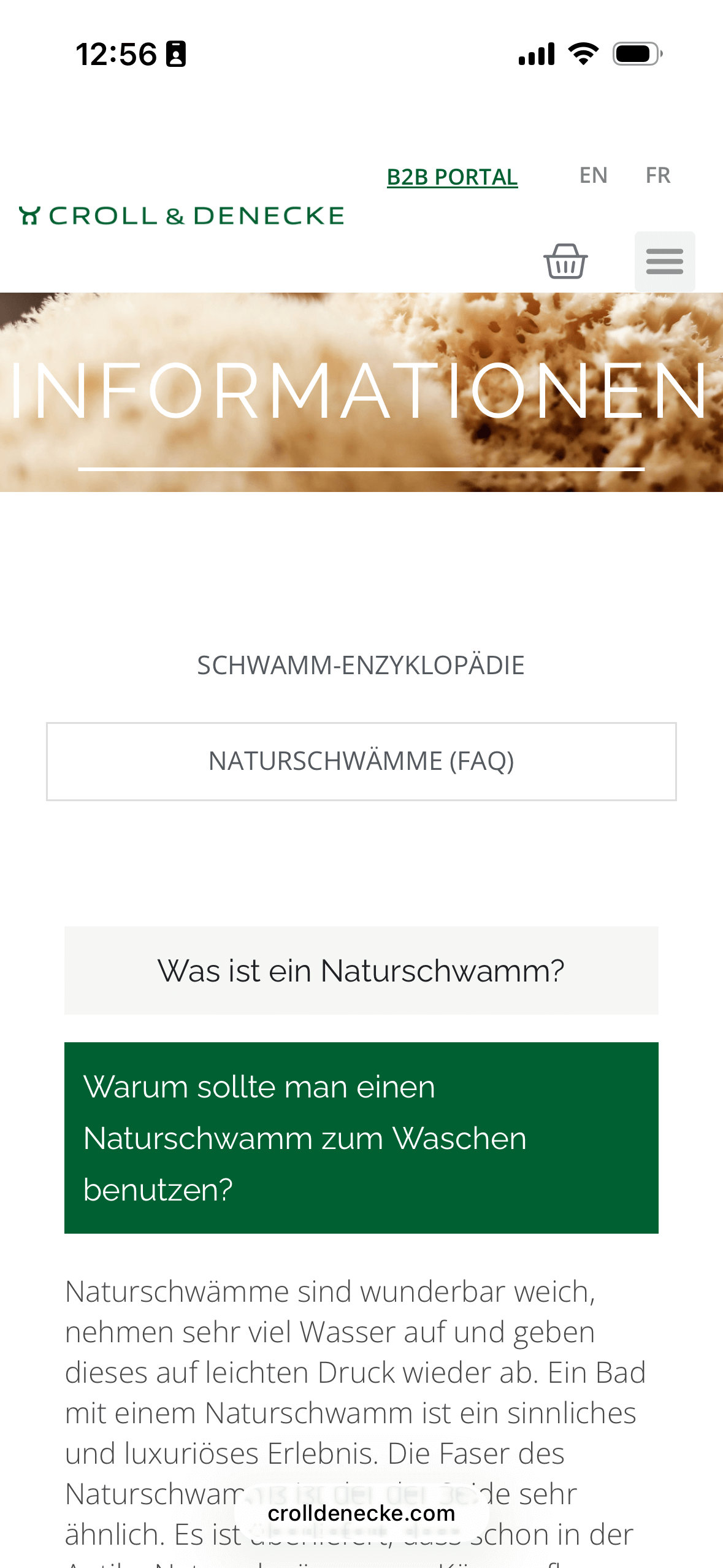
Task: Open the B2B PORTAL link
Action: (x=452, y=177)
